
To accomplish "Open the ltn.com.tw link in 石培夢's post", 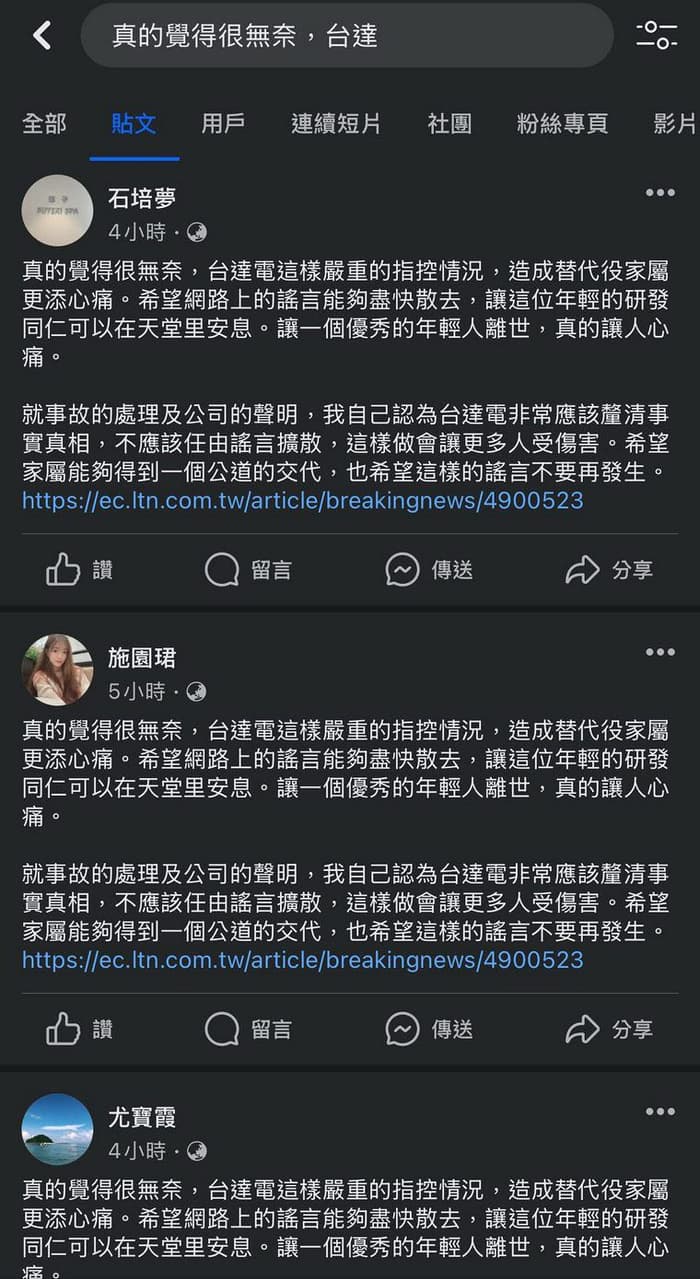I will [x=302, y=500].
